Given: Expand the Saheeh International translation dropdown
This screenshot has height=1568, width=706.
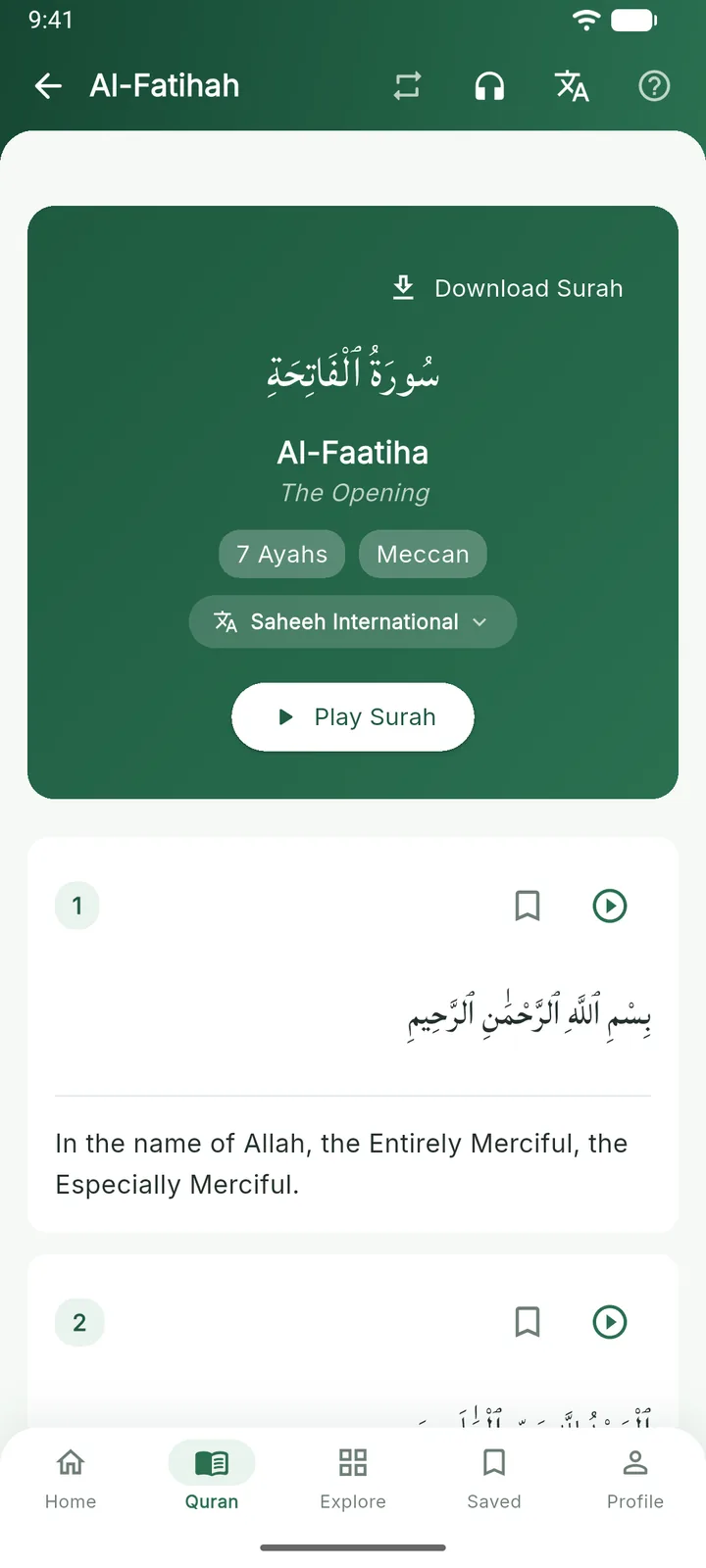Looking at the screenshot, I should pos(353,621).
